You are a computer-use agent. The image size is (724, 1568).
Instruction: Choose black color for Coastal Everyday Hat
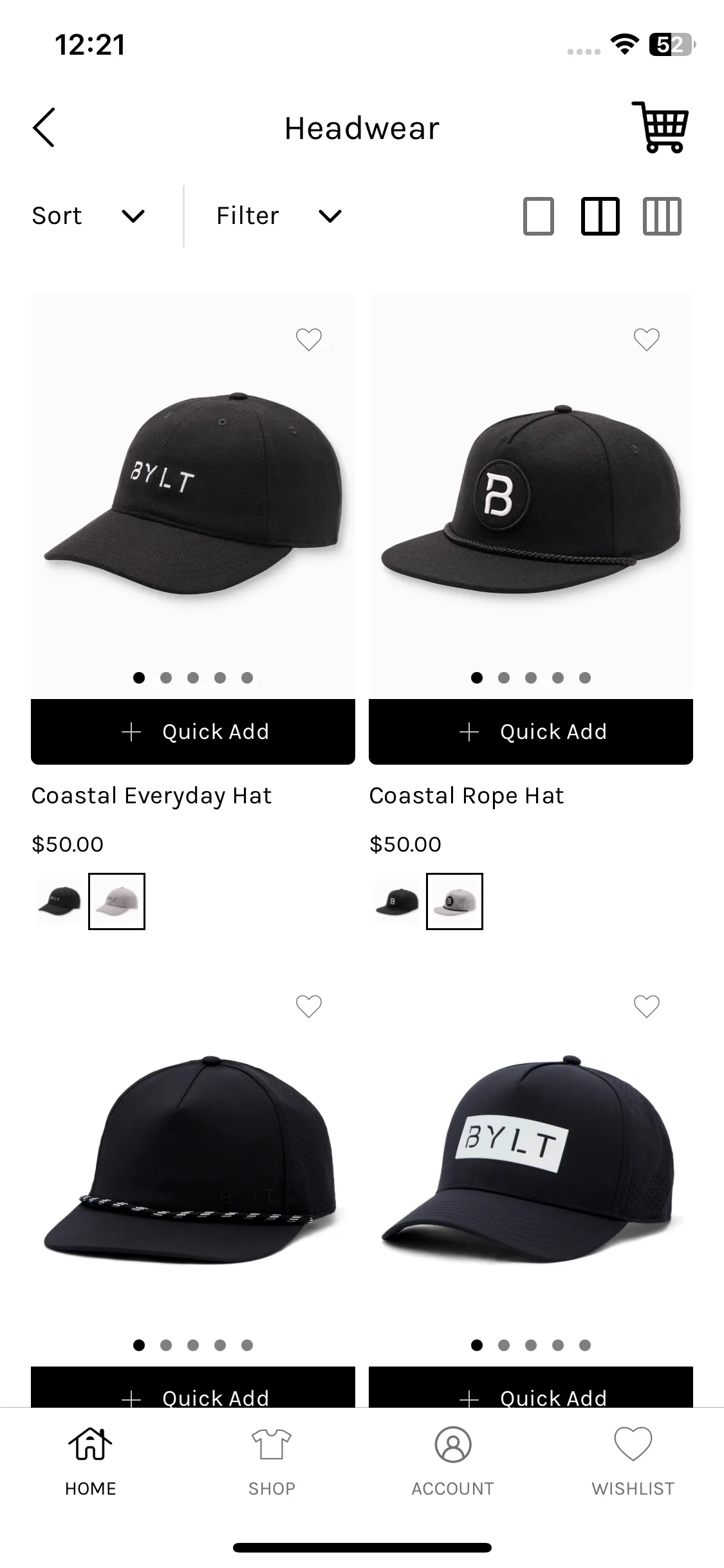pyautogui.click(x=59, y=901)
